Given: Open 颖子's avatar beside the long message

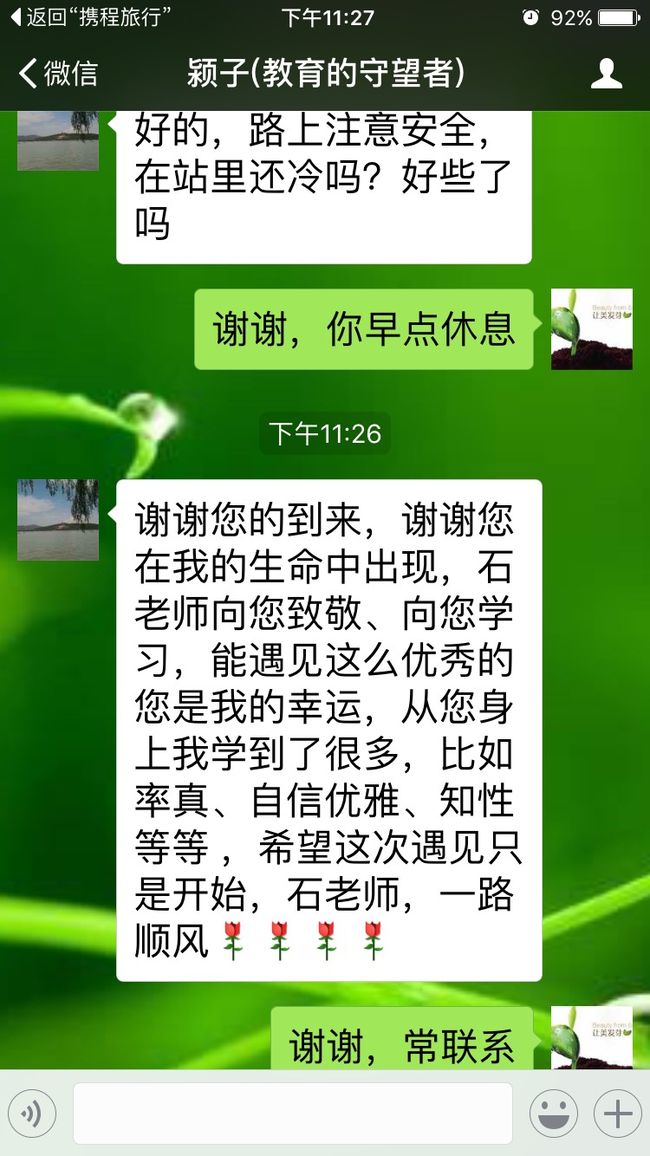Looking at the screenshot, I should [58, 520].
